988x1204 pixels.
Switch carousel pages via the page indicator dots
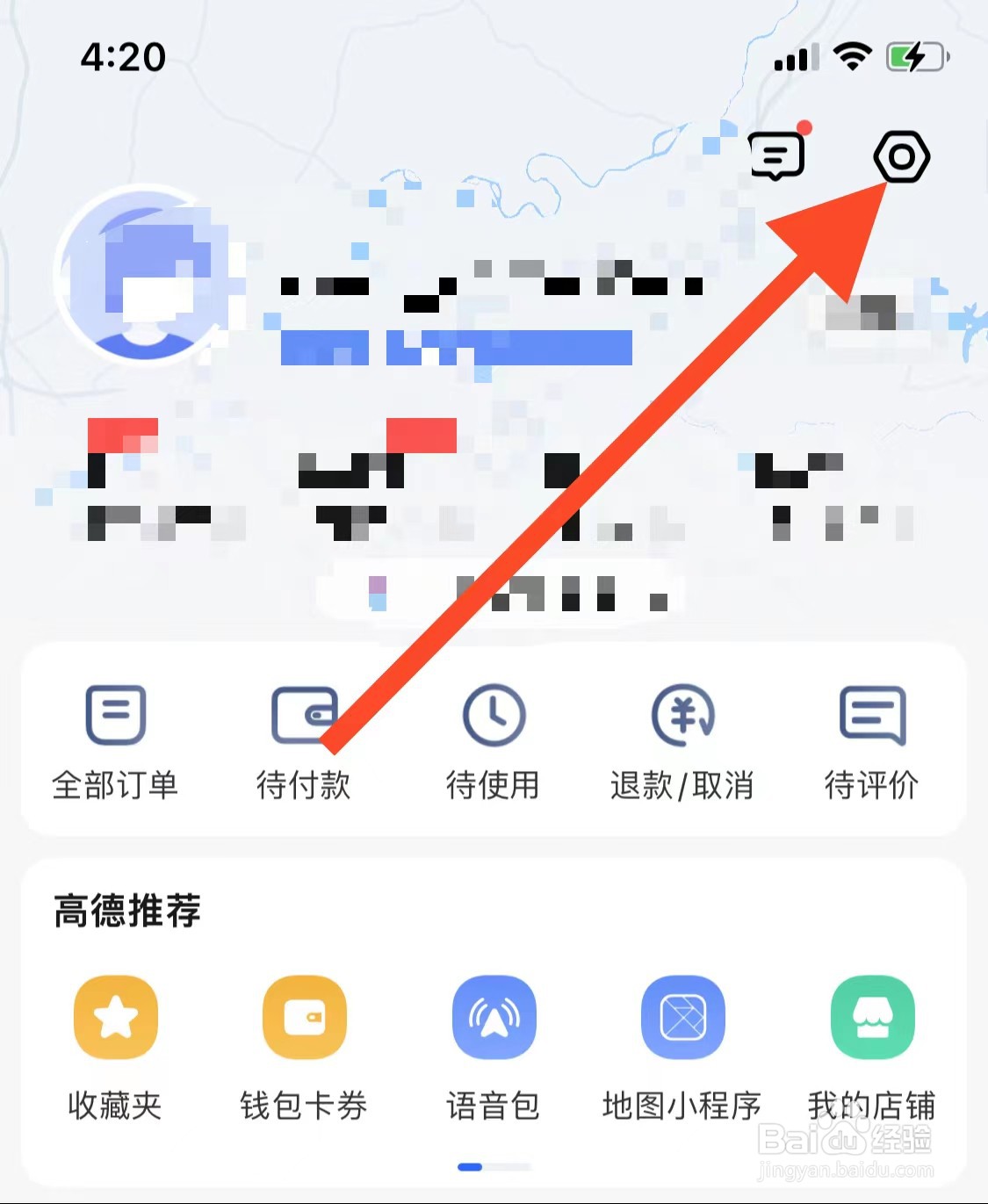[x=494, y=1164]
